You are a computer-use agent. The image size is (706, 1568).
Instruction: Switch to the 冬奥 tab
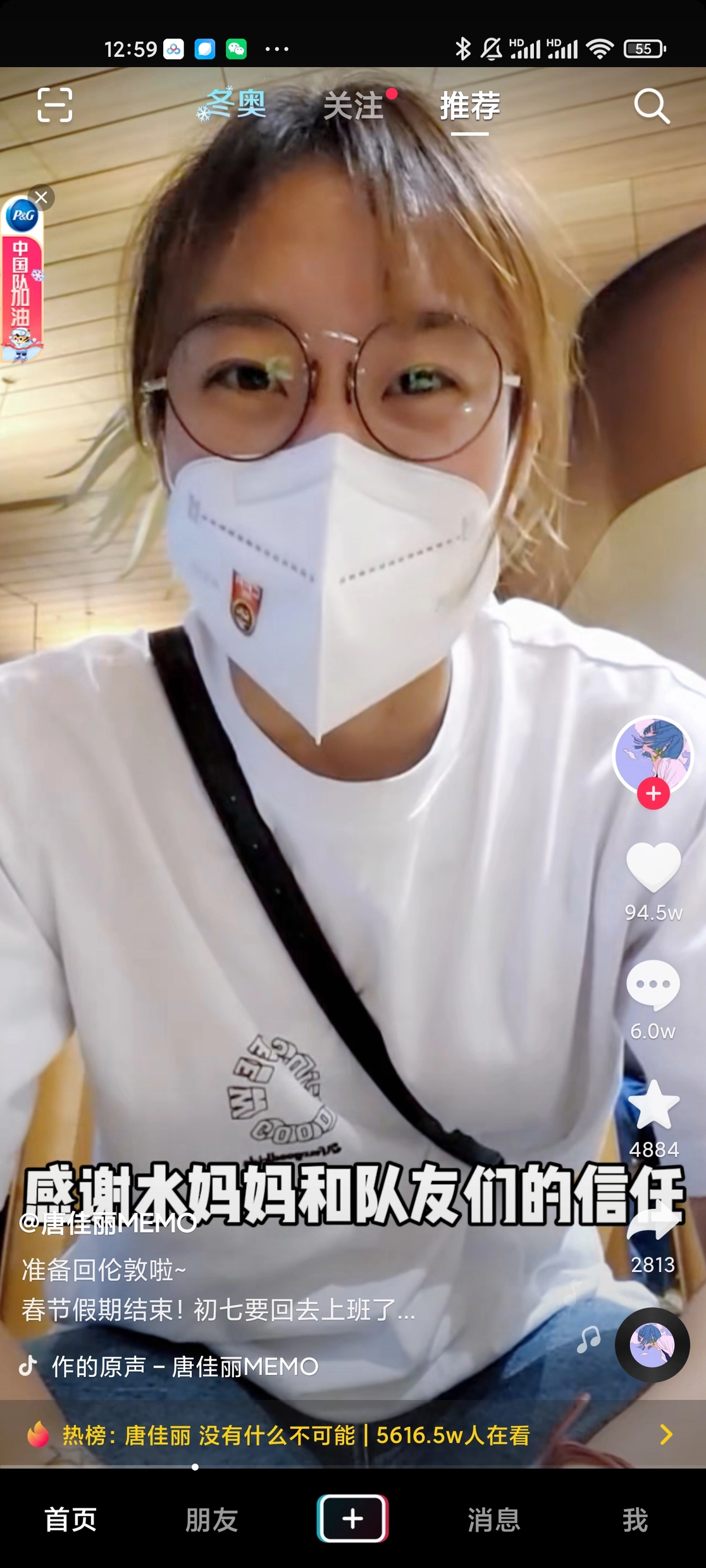click(233, 104)
